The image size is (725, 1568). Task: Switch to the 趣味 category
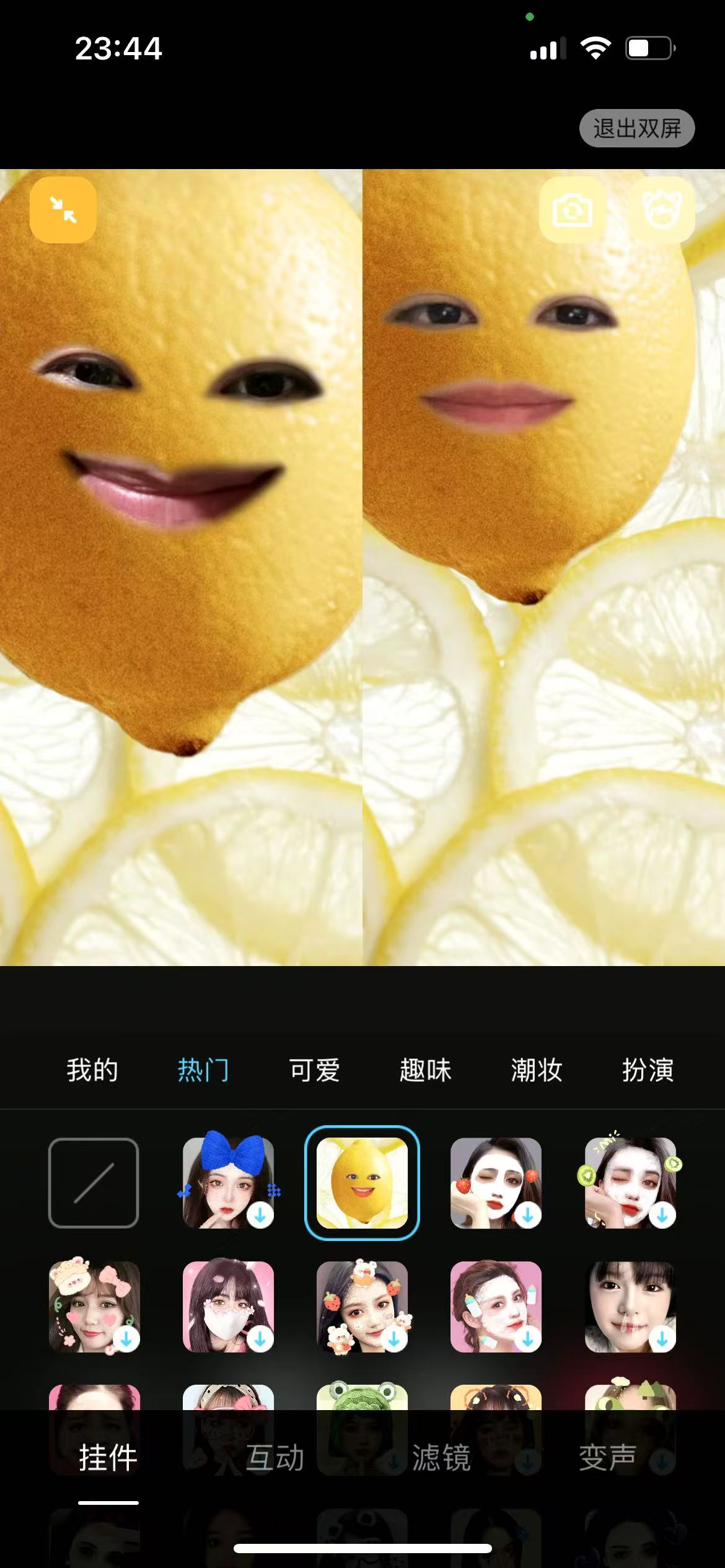coord(425,1070)
